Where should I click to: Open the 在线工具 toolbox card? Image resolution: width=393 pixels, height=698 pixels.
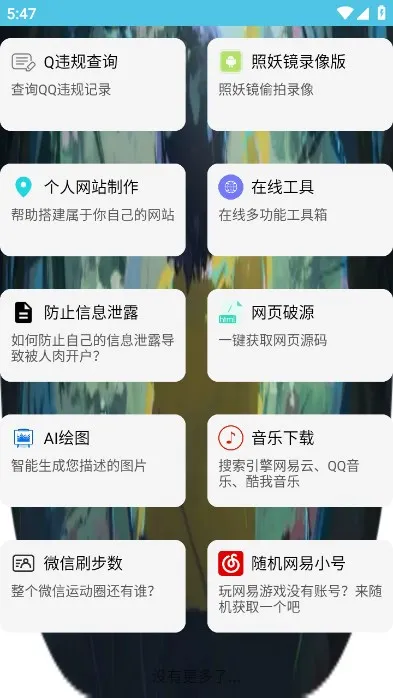300,210
